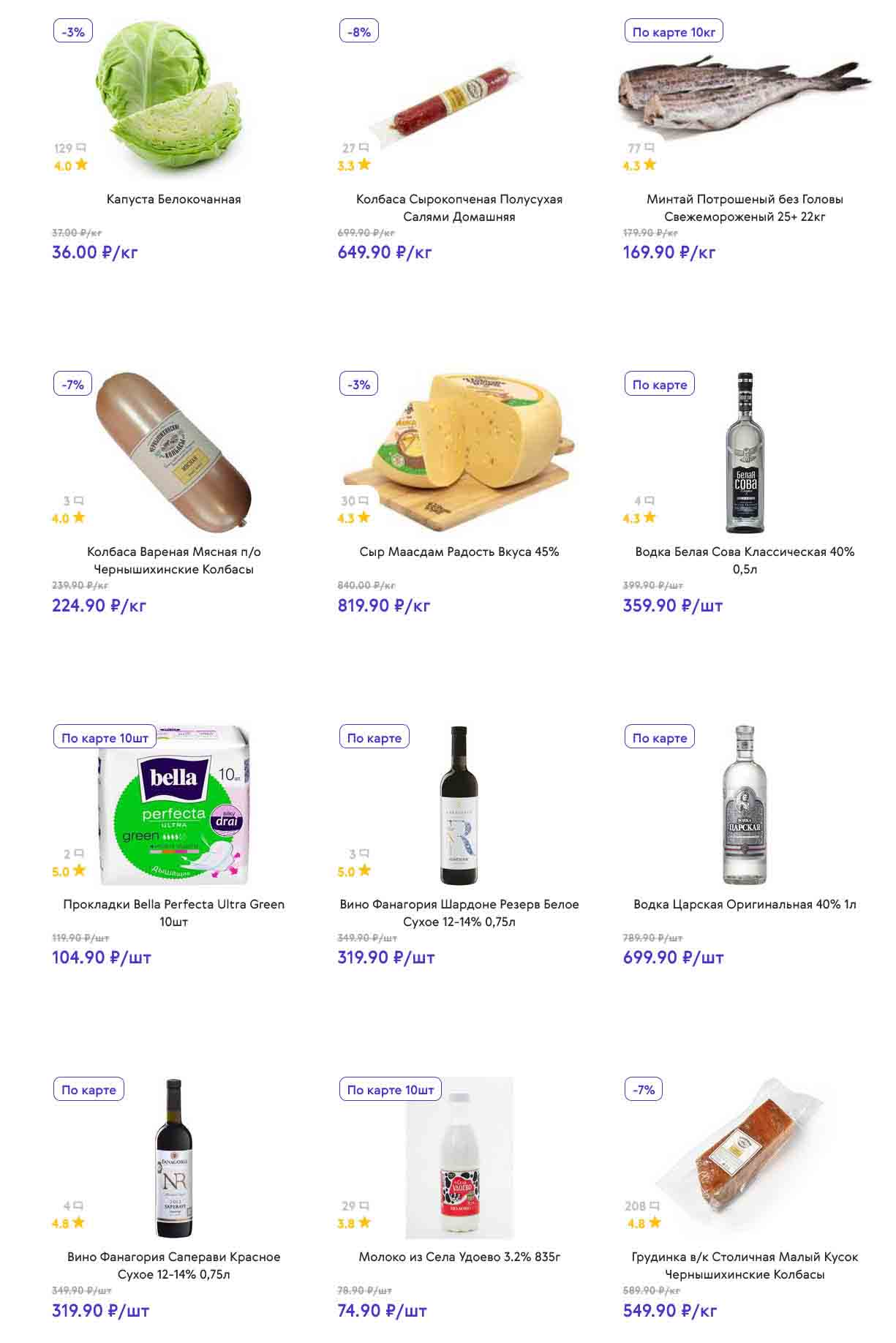View Колбаса Сырокопченая Салями Домашняя product

tap(459, 208)
